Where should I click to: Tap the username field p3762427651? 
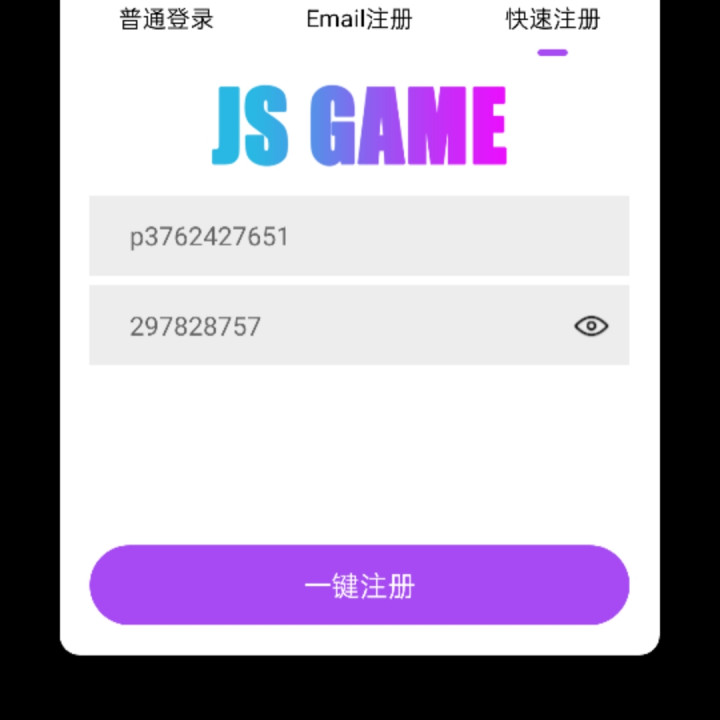click(358, 236)
